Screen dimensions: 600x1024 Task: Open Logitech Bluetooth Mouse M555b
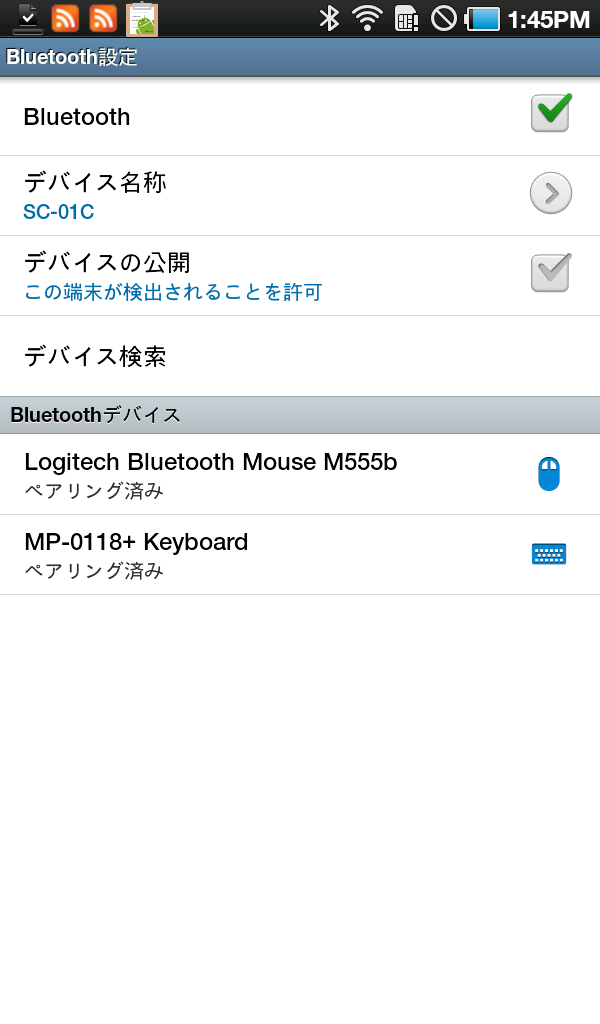pyautogui.click(x=300, y=474)
